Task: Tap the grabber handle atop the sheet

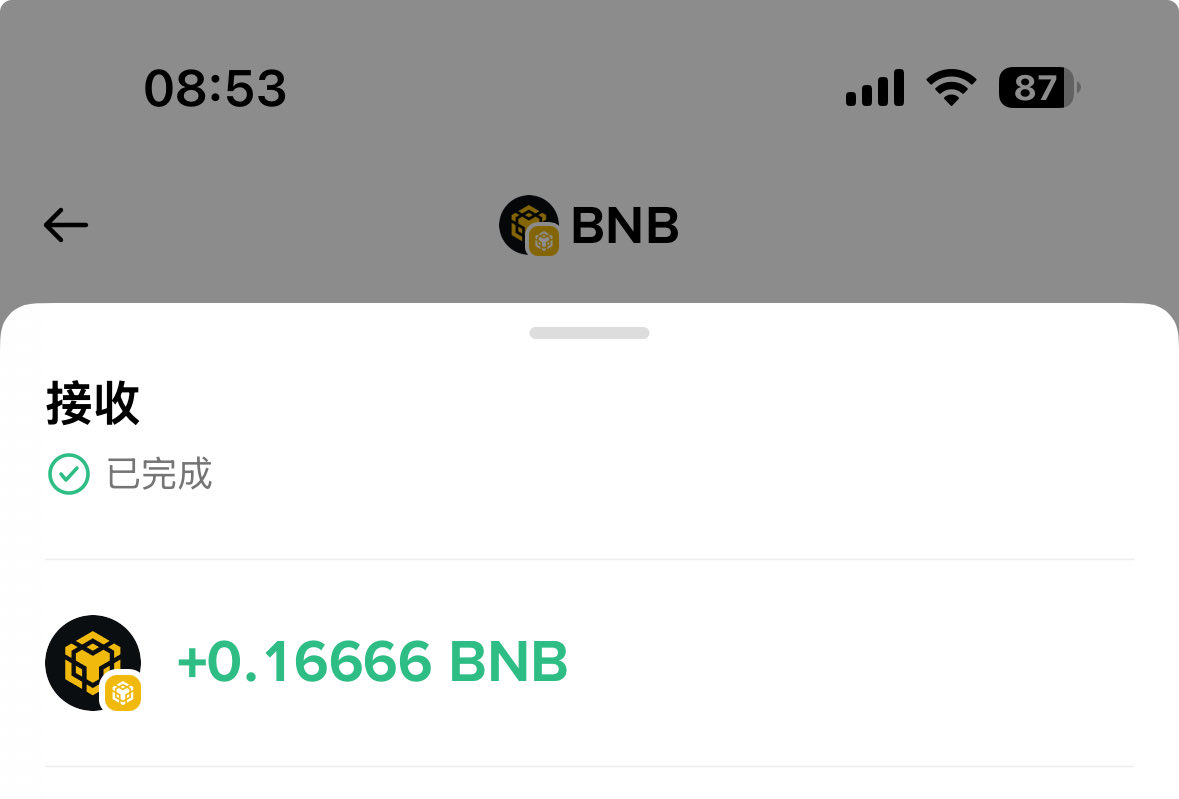Action: (x=589, y=333)
